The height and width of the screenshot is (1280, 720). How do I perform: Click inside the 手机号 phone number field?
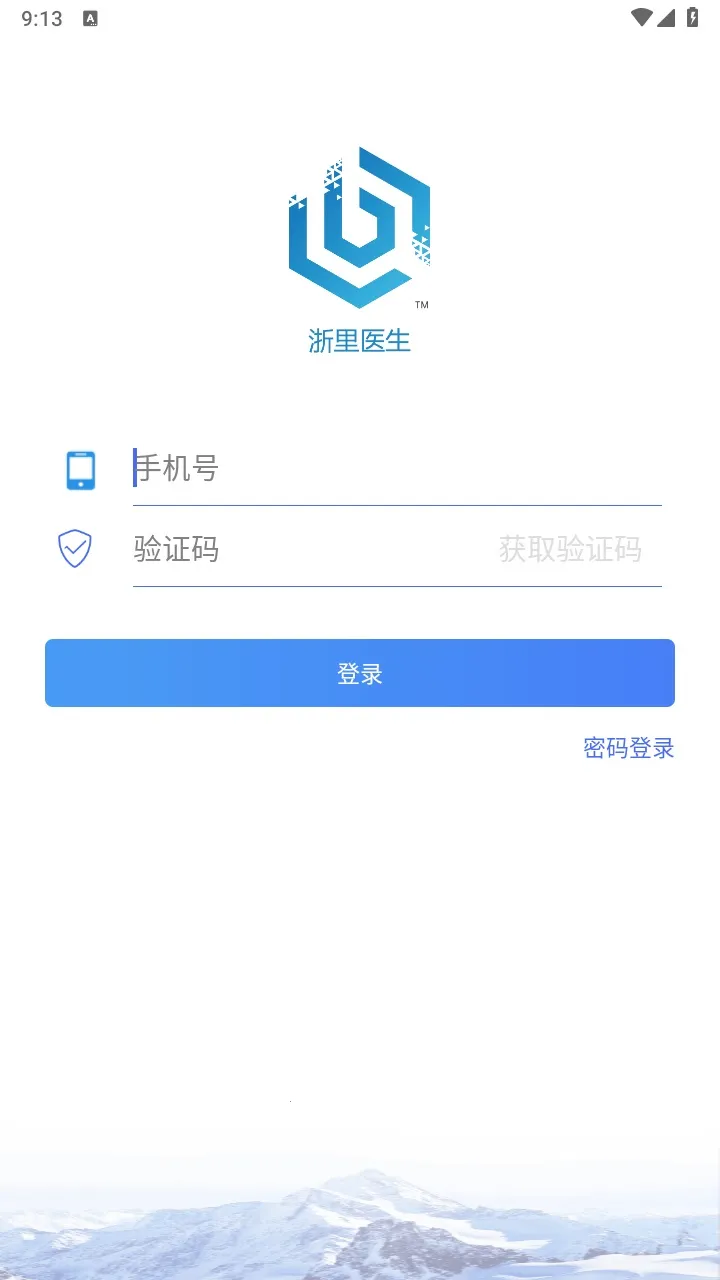300,468
